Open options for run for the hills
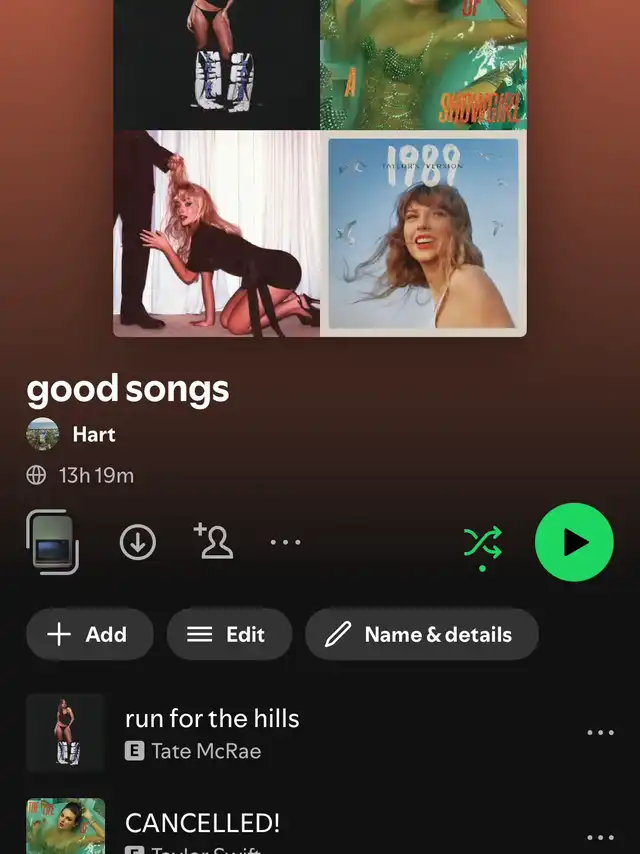Screen dimensions: 640x854 tap(600, 733)
